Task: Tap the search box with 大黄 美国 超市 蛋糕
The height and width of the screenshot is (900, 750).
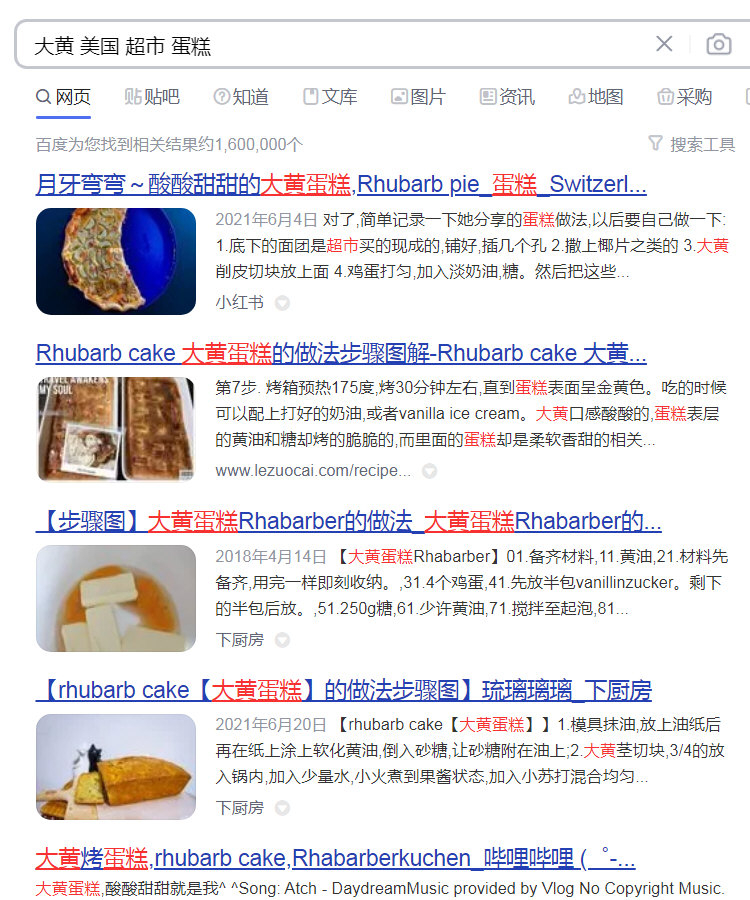Action: pos(330,45)
